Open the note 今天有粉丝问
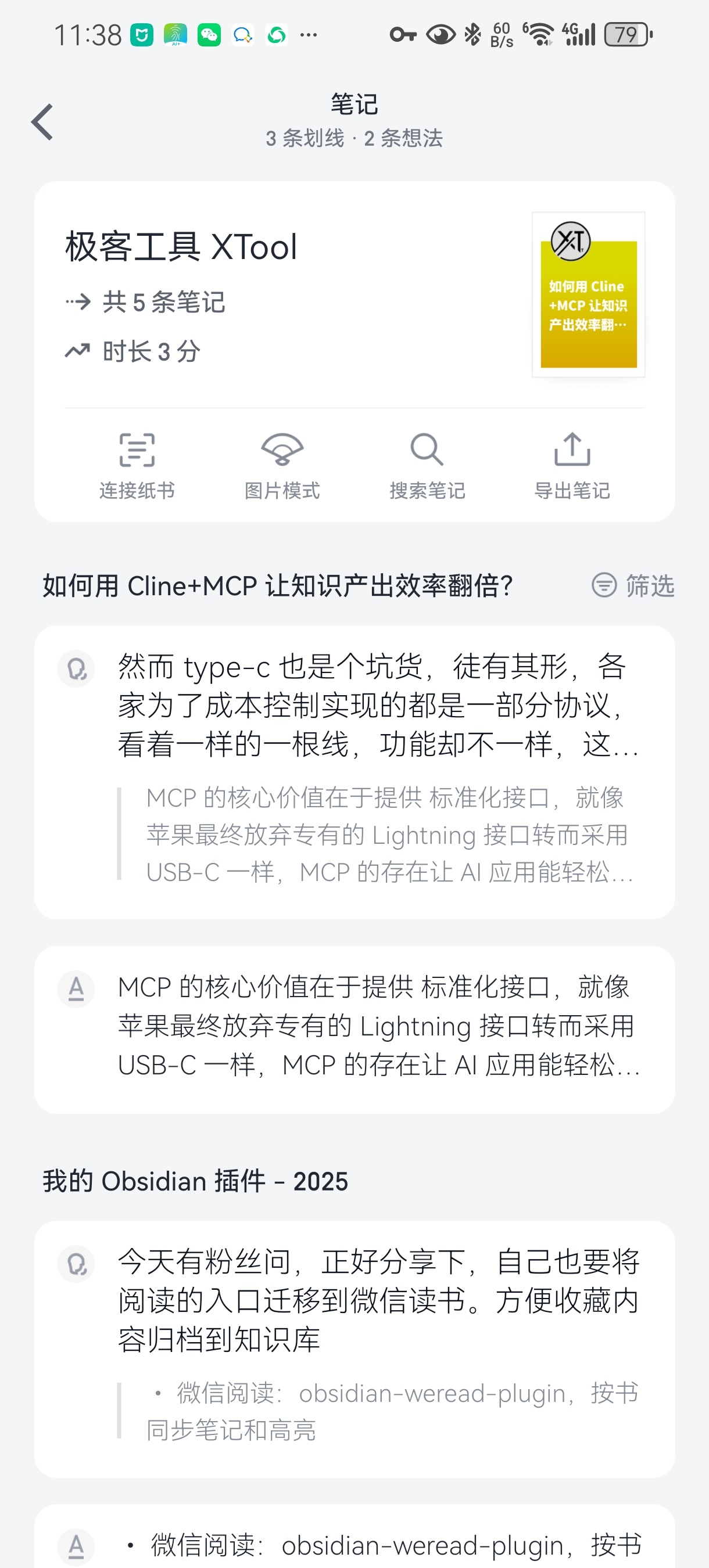709x1568 pixels. (x=378, y=1300)
